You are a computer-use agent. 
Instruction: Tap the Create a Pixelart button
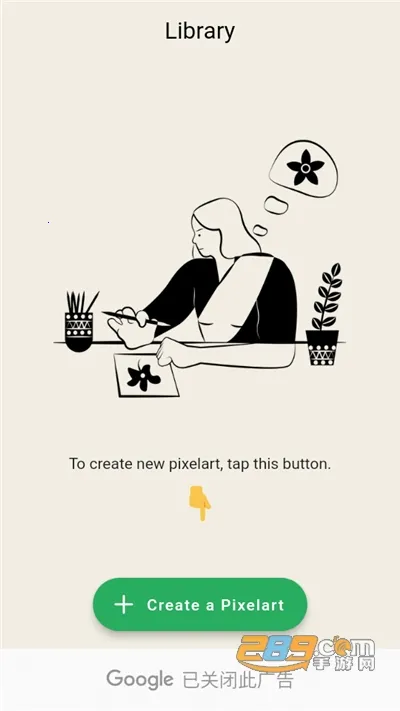click(x=200, y=604)
